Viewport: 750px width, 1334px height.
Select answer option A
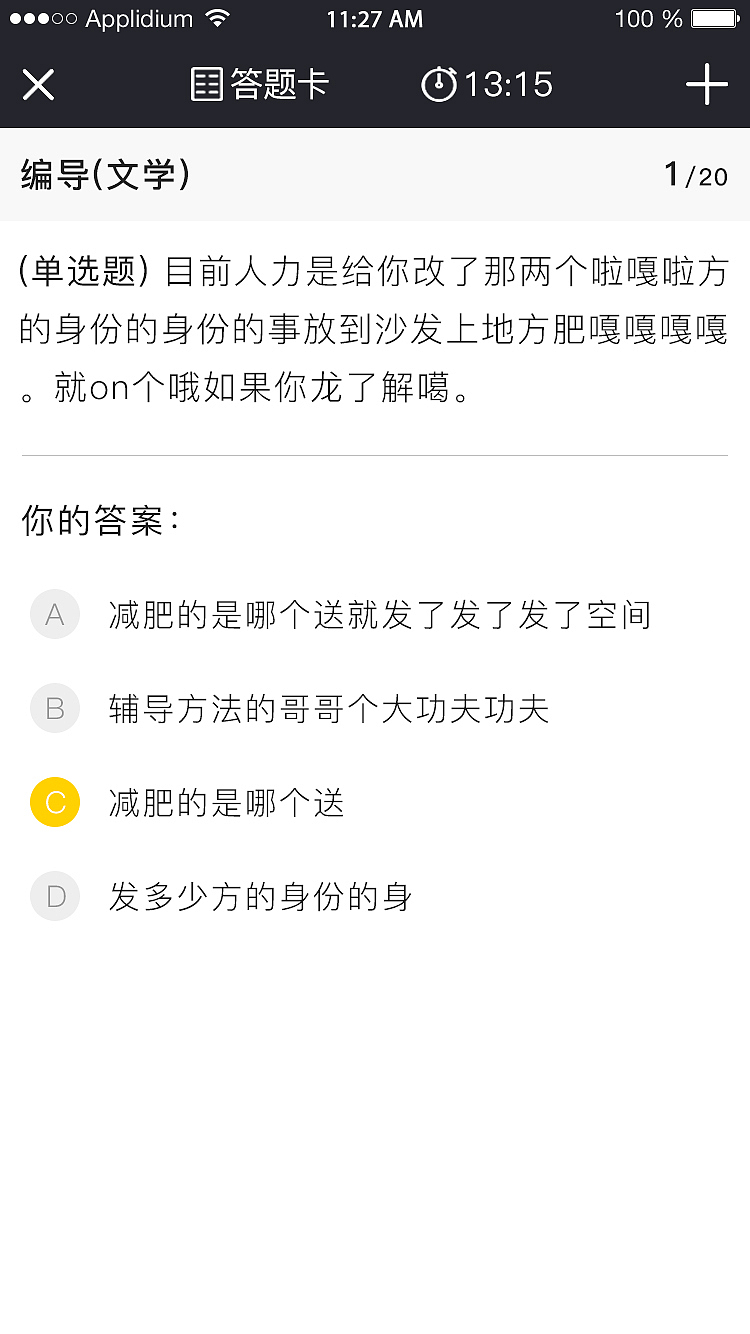(x=54, y=614)
